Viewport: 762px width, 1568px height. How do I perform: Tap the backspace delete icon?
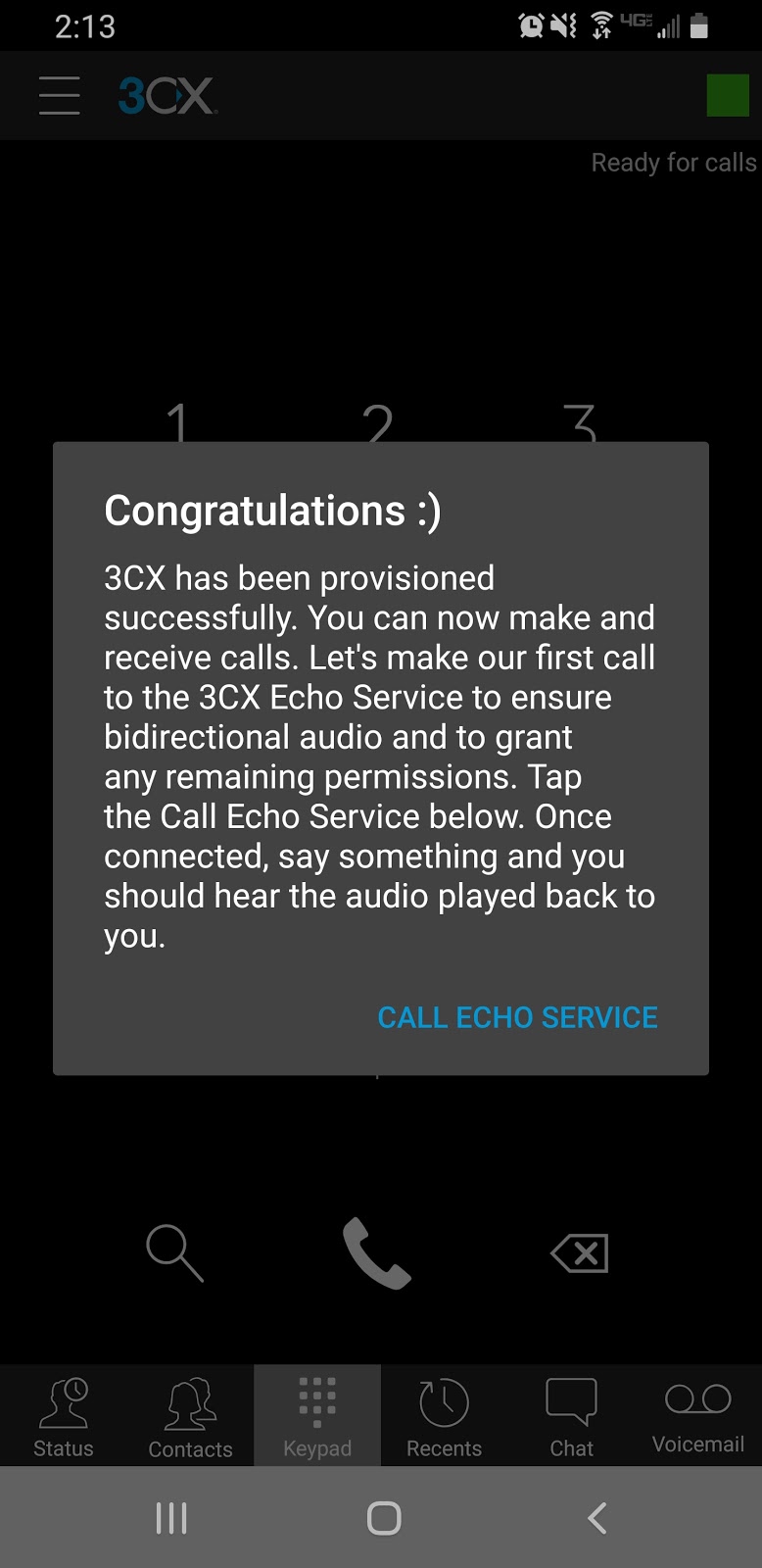coord(580,1252)
